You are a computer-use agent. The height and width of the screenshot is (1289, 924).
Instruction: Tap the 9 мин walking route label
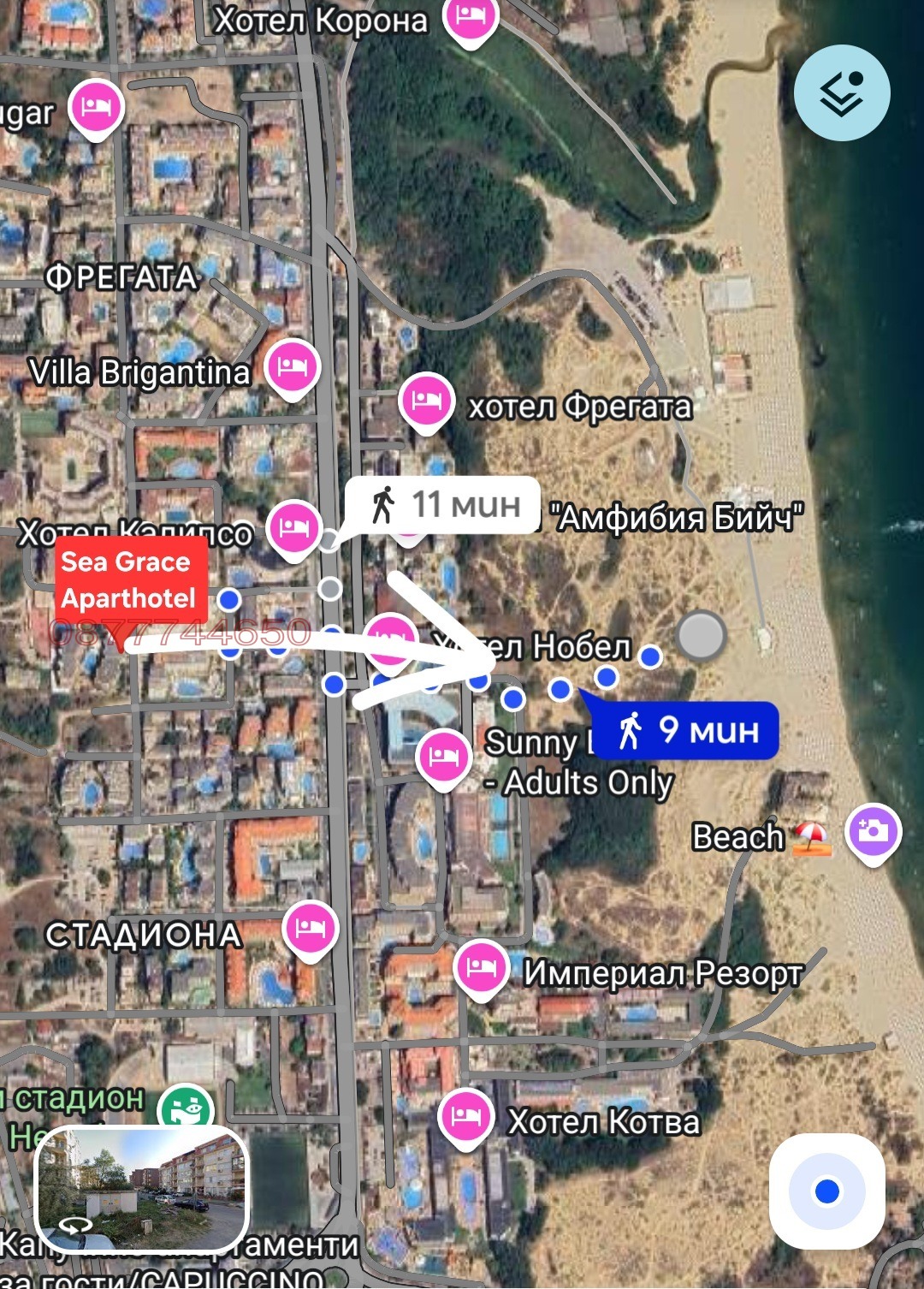687,731
